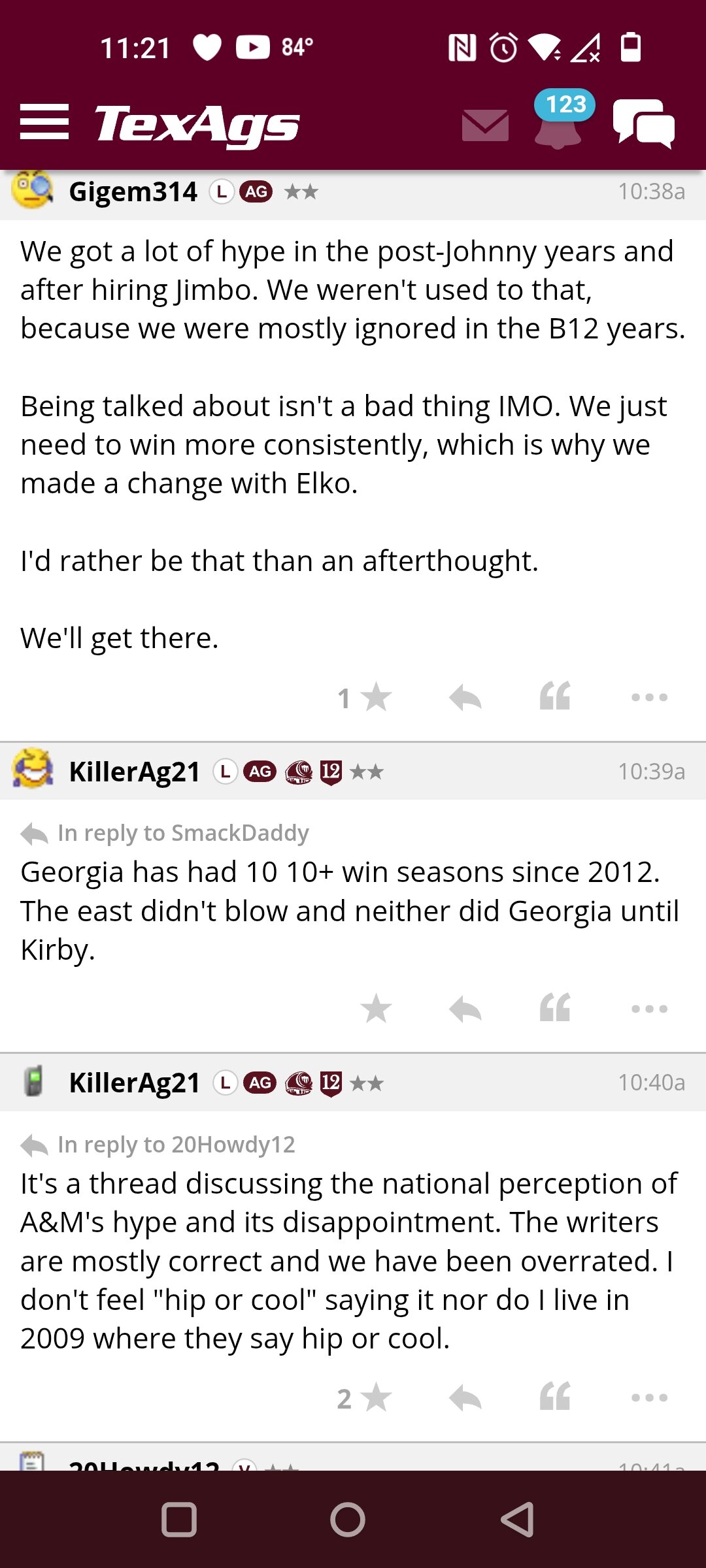Star KillerAg21's 10:39a post
This screenshot has width=706, height=1568.
tap(376, 1008)
